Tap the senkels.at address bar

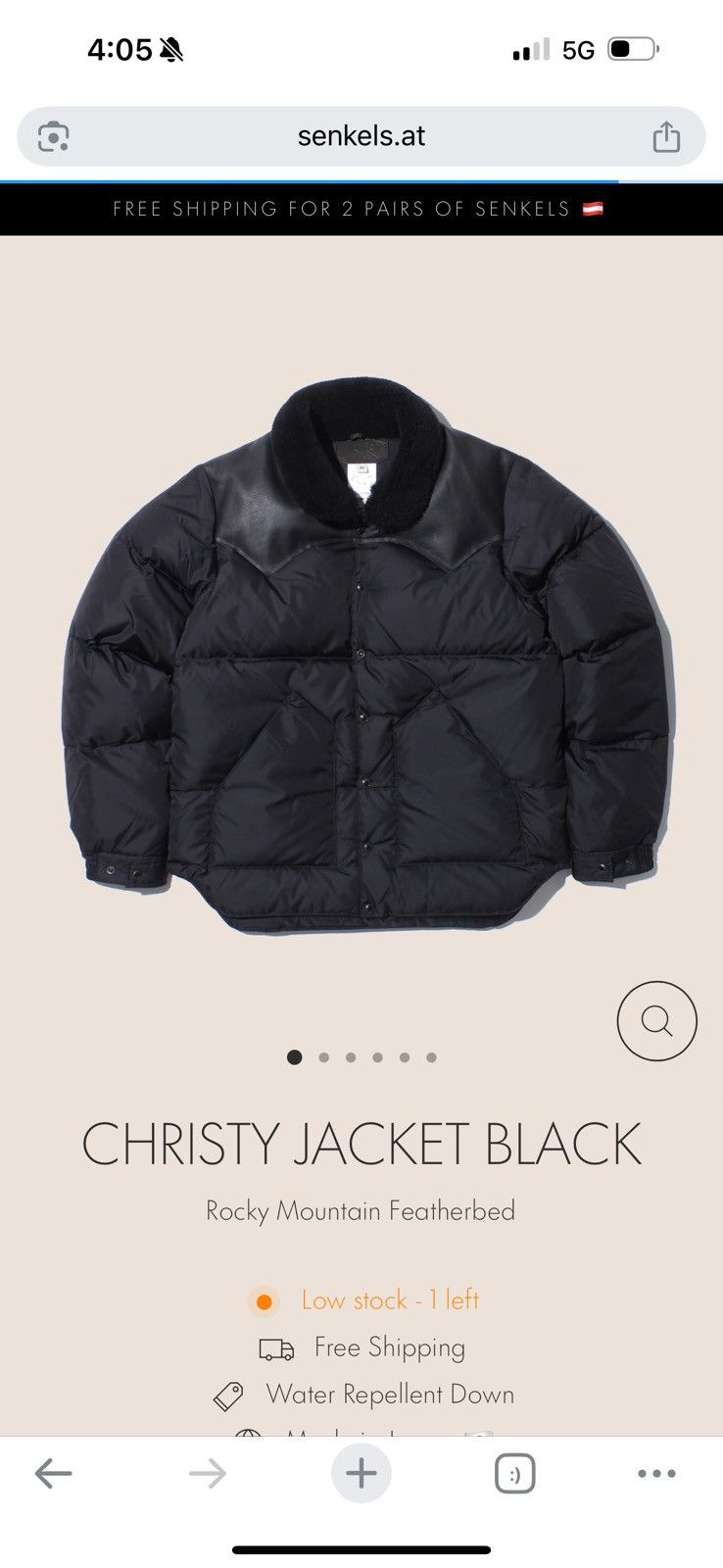tap(361, 136)
